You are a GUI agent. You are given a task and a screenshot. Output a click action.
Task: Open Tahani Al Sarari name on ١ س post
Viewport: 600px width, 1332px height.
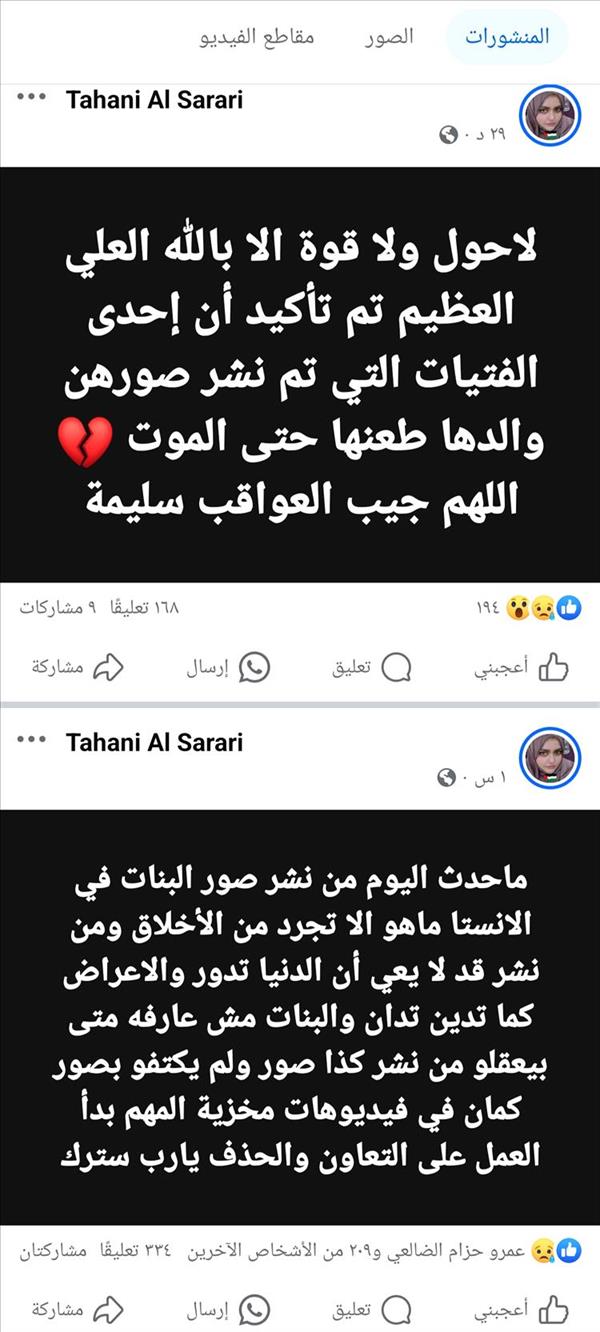(x=154, y=742)
